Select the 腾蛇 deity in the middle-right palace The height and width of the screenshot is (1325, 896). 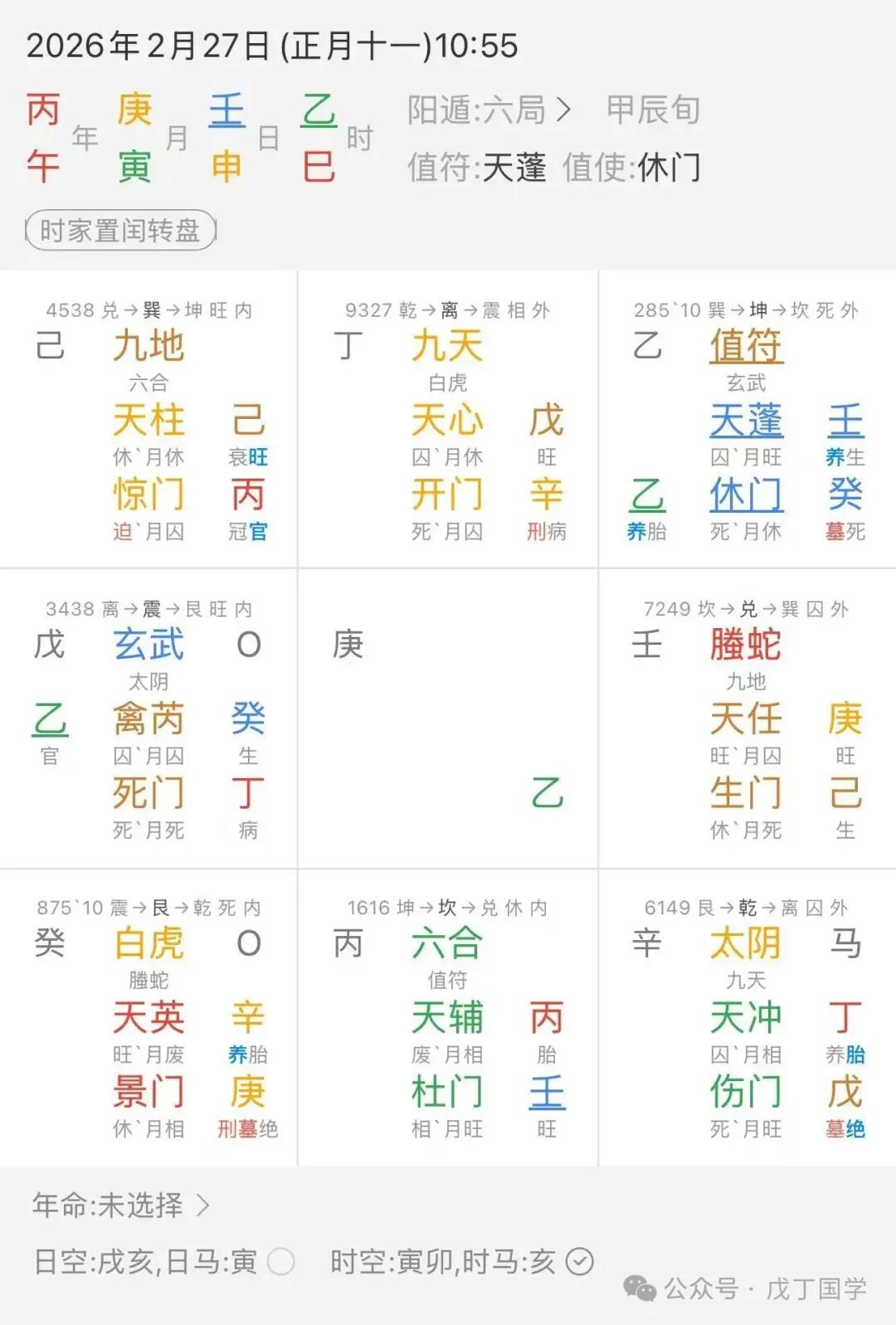(x=747, y=645)
